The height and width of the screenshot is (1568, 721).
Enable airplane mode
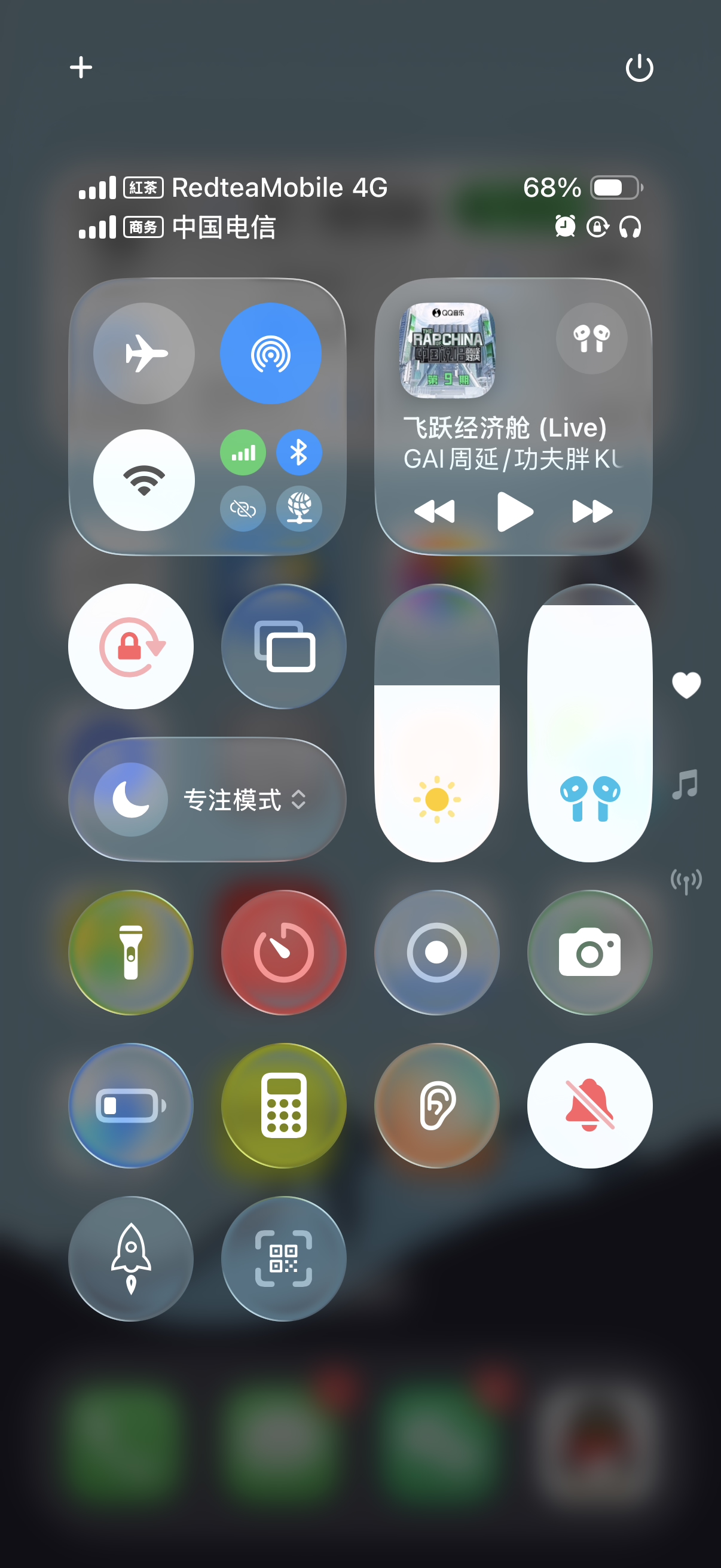click(144, 353)
